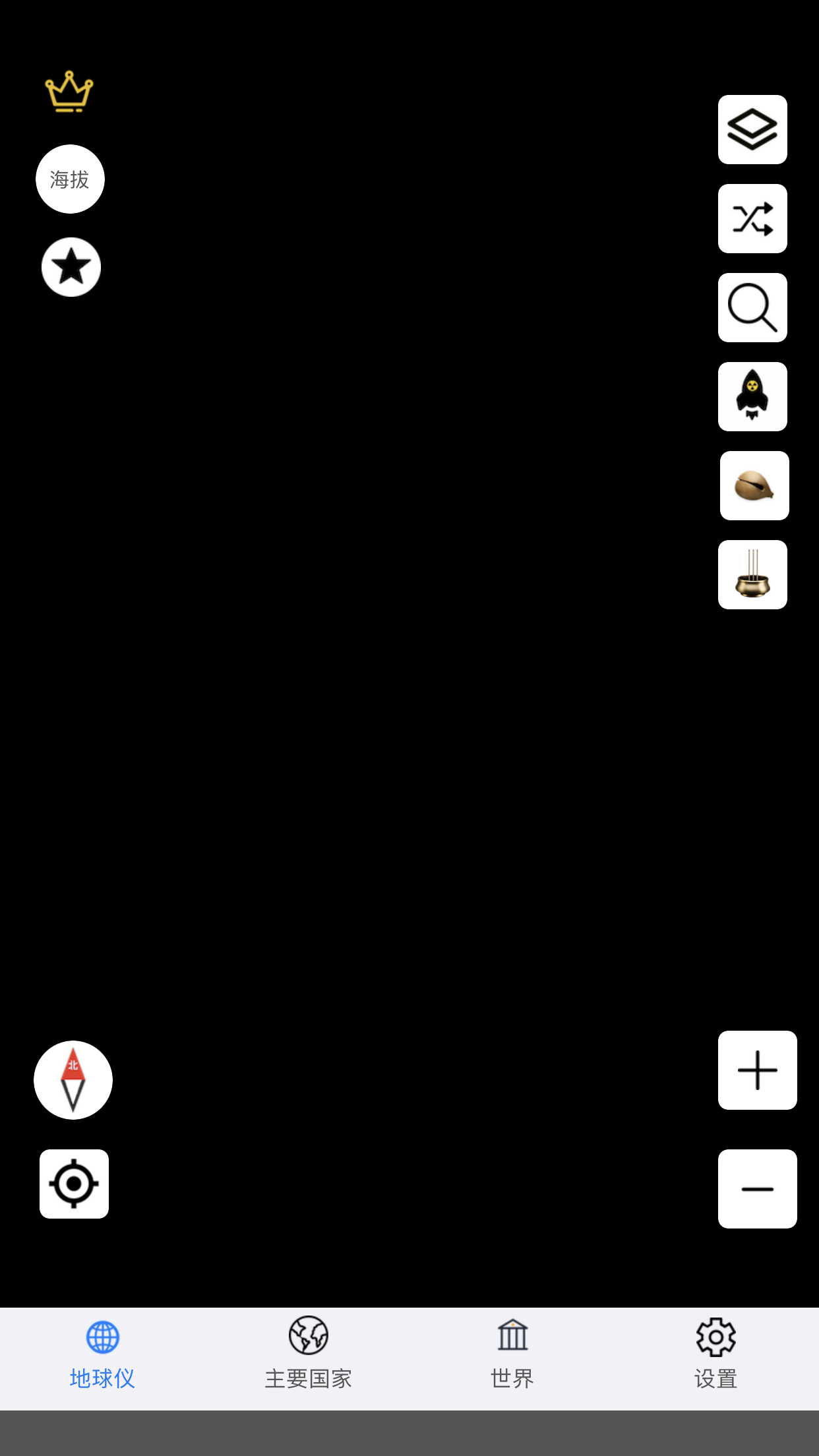Open favorites star button

(71, 267)
